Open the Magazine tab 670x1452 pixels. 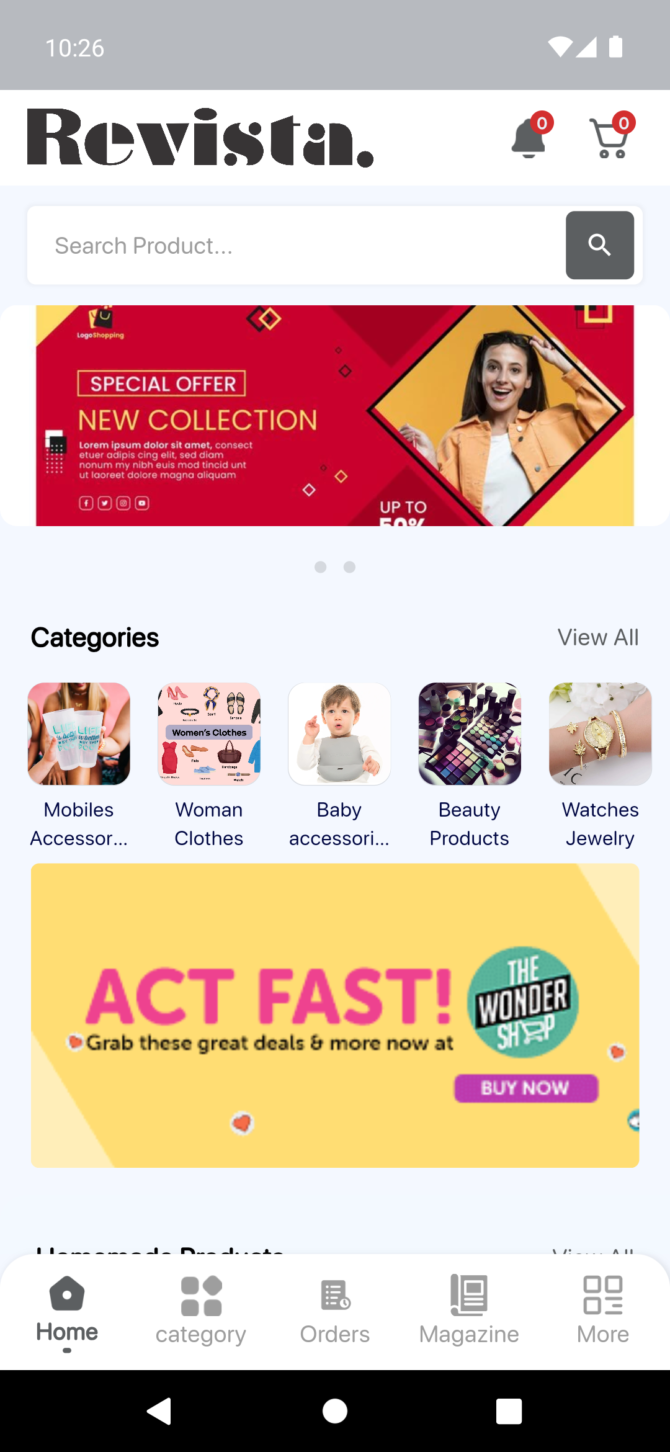click(x=469, y=1310)
